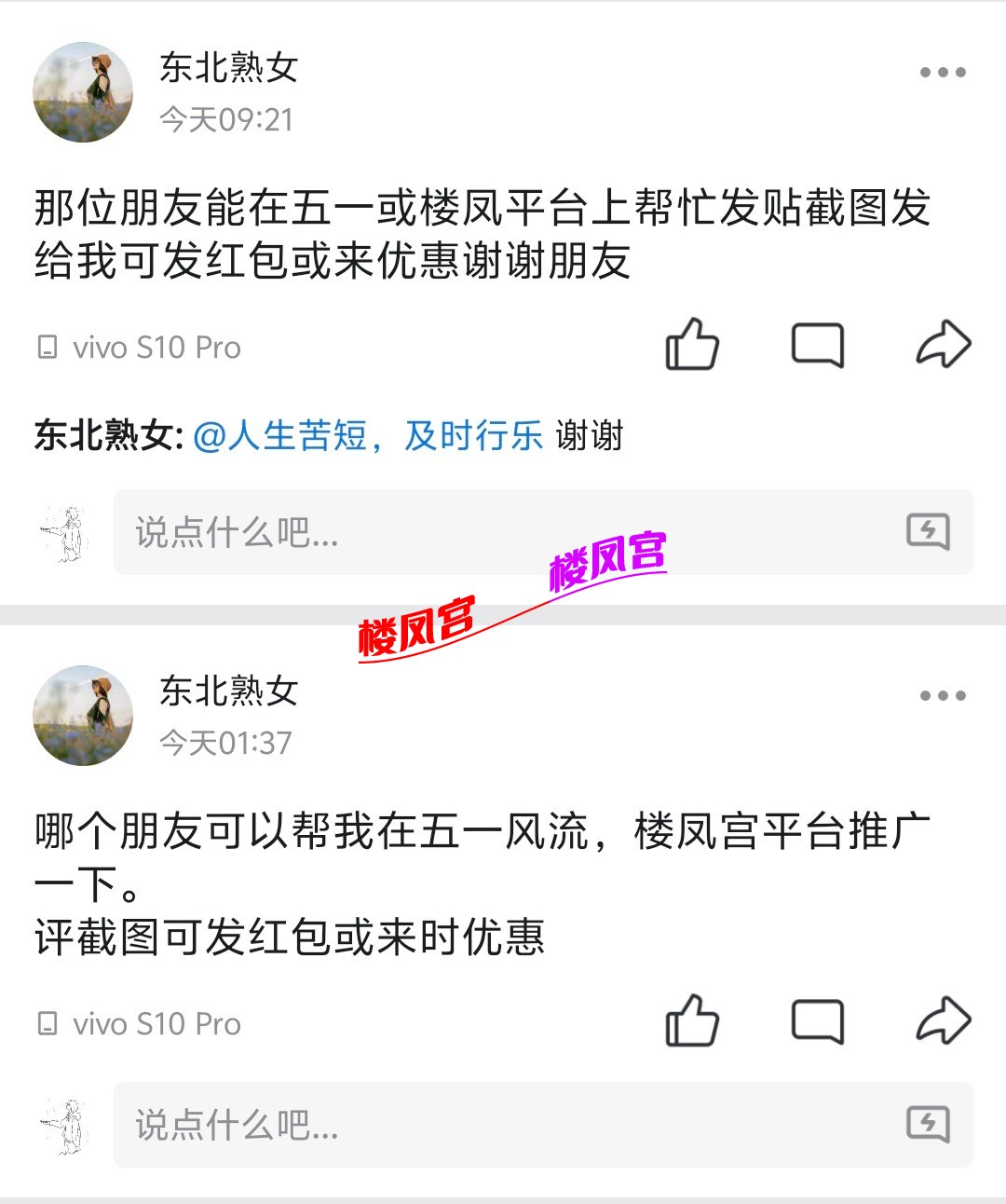Open comments on the 今天09:21 post
The height and width of the screenshot is (1204, 1006).
tap(818, 346)
